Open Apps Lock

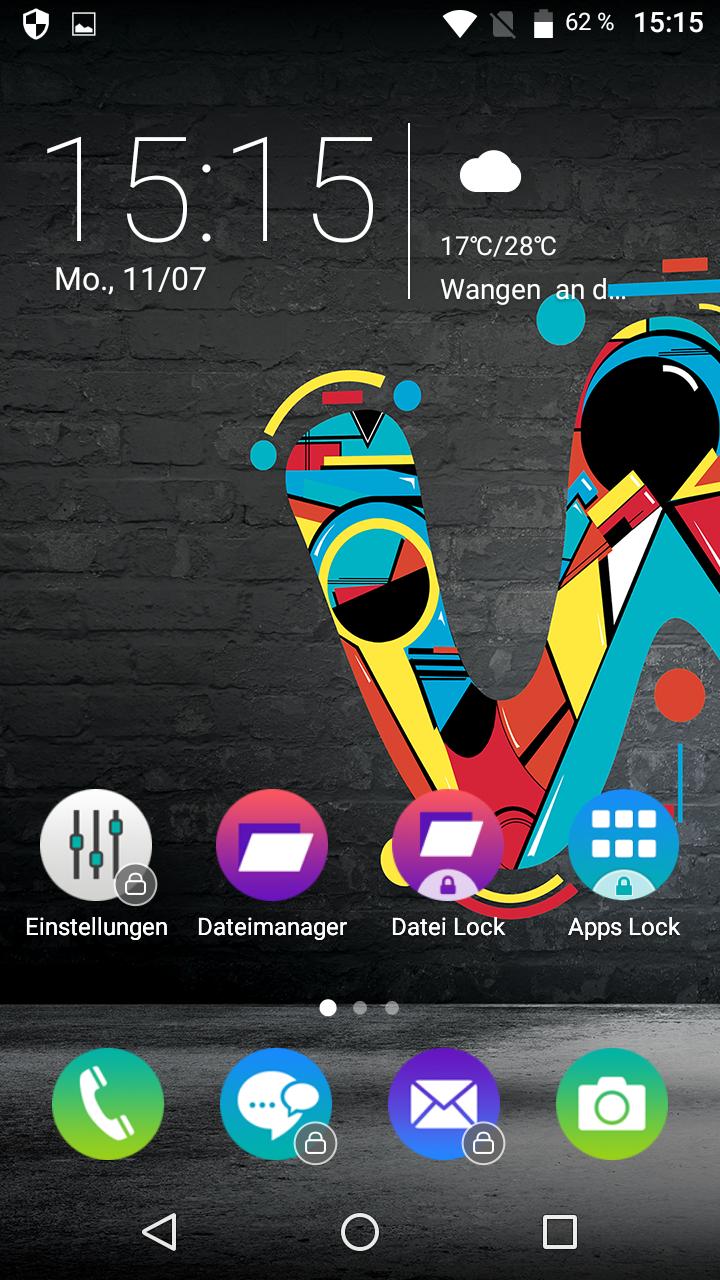[x=624, y=846]
